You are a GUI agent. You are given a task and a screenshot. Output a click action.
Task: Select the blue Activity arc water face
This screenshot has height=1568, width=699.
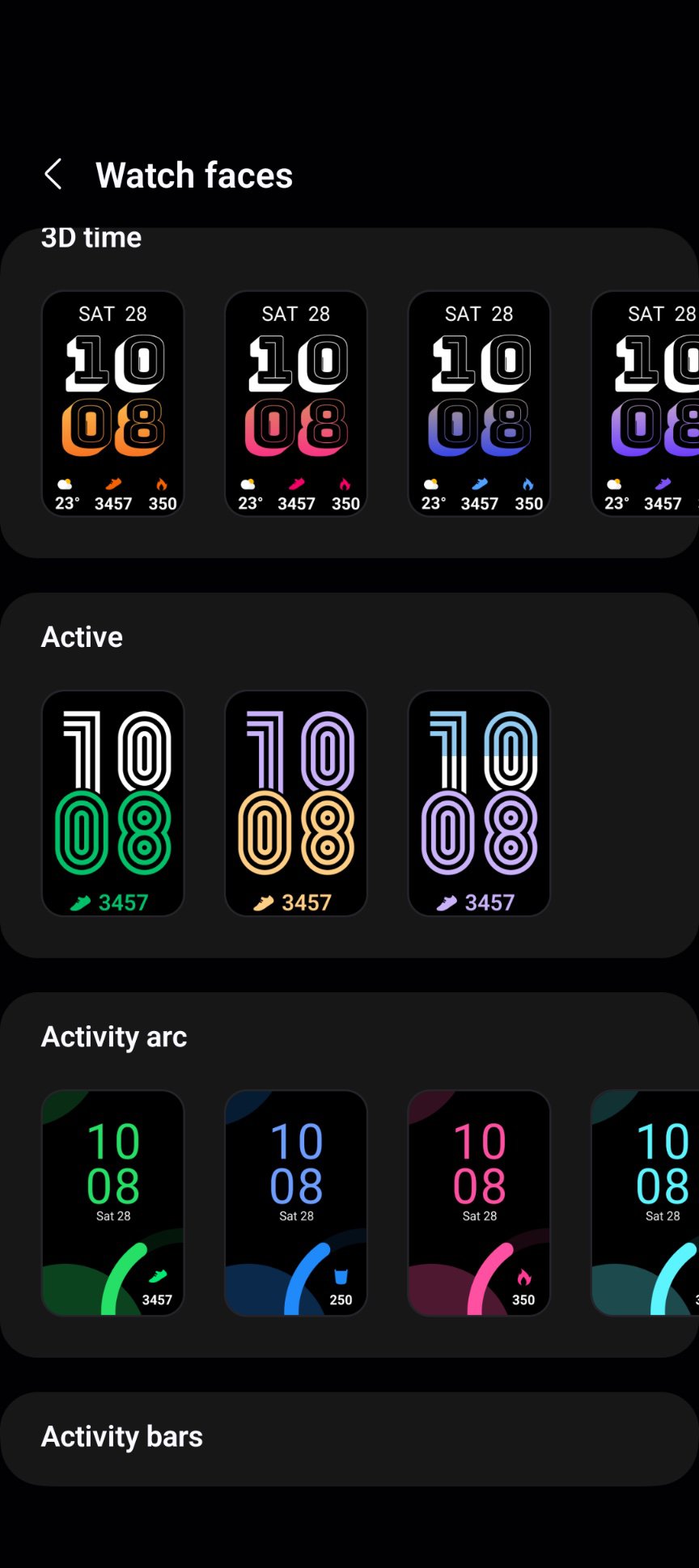pyautogui.click(x=296, y=1202)
